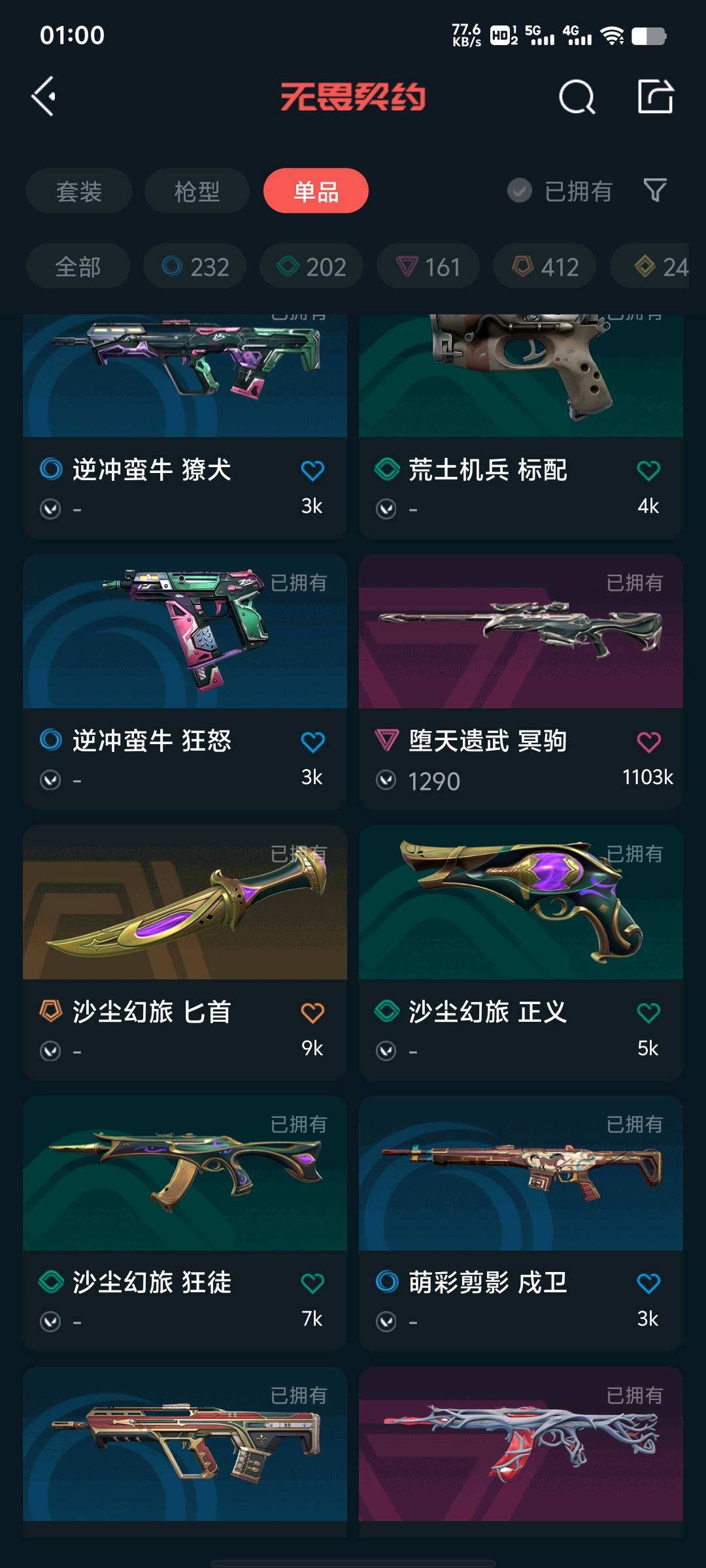Viewport: 706px width, 1568px height.
Task: Open the 沙尘幻旅 狂徒 skin card
Action: [x=184, y=1196]
